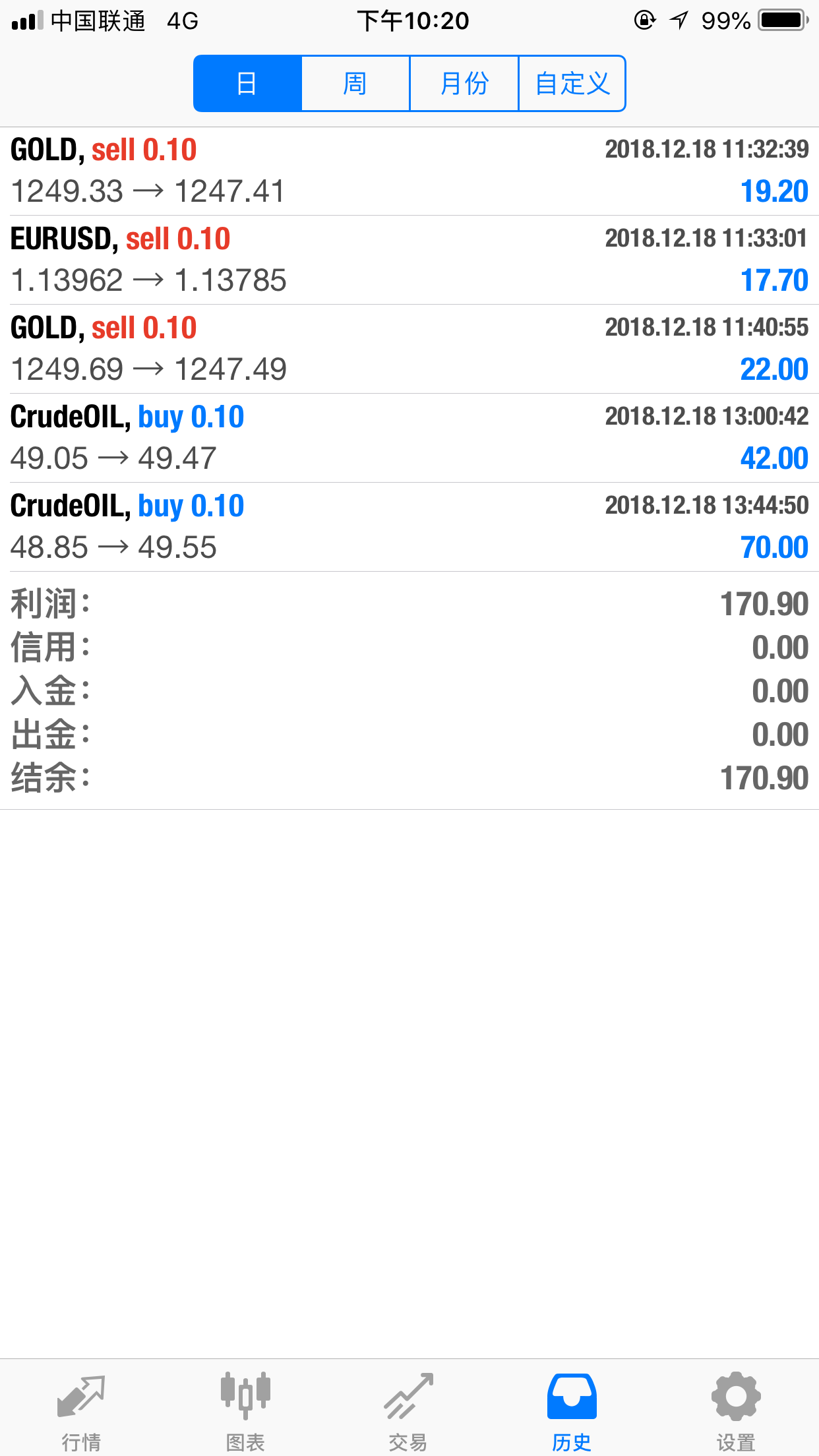Open the CrudeOIL buy trade at 13:00:42
The height and width of the screenshot is (1456, 819).
point(409,438)
